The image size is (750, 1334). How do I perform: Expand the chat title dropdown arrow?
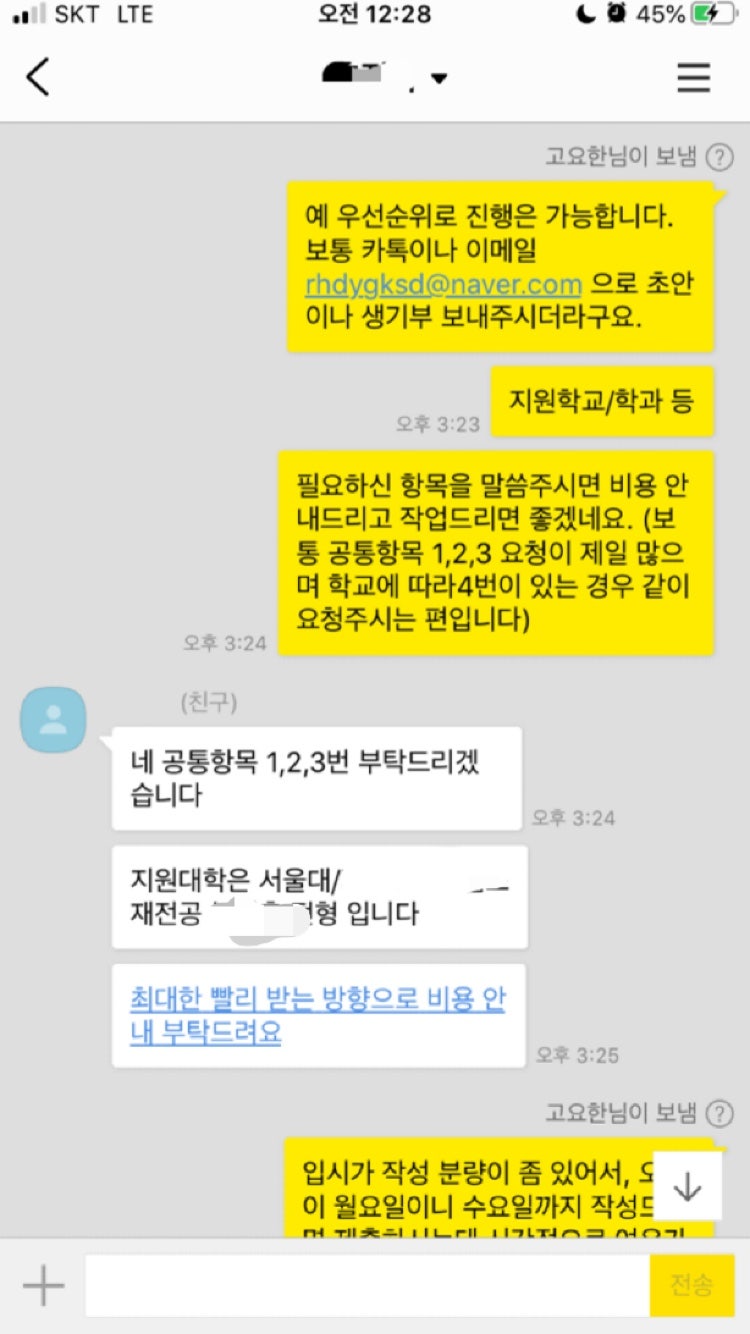(439, 78)
